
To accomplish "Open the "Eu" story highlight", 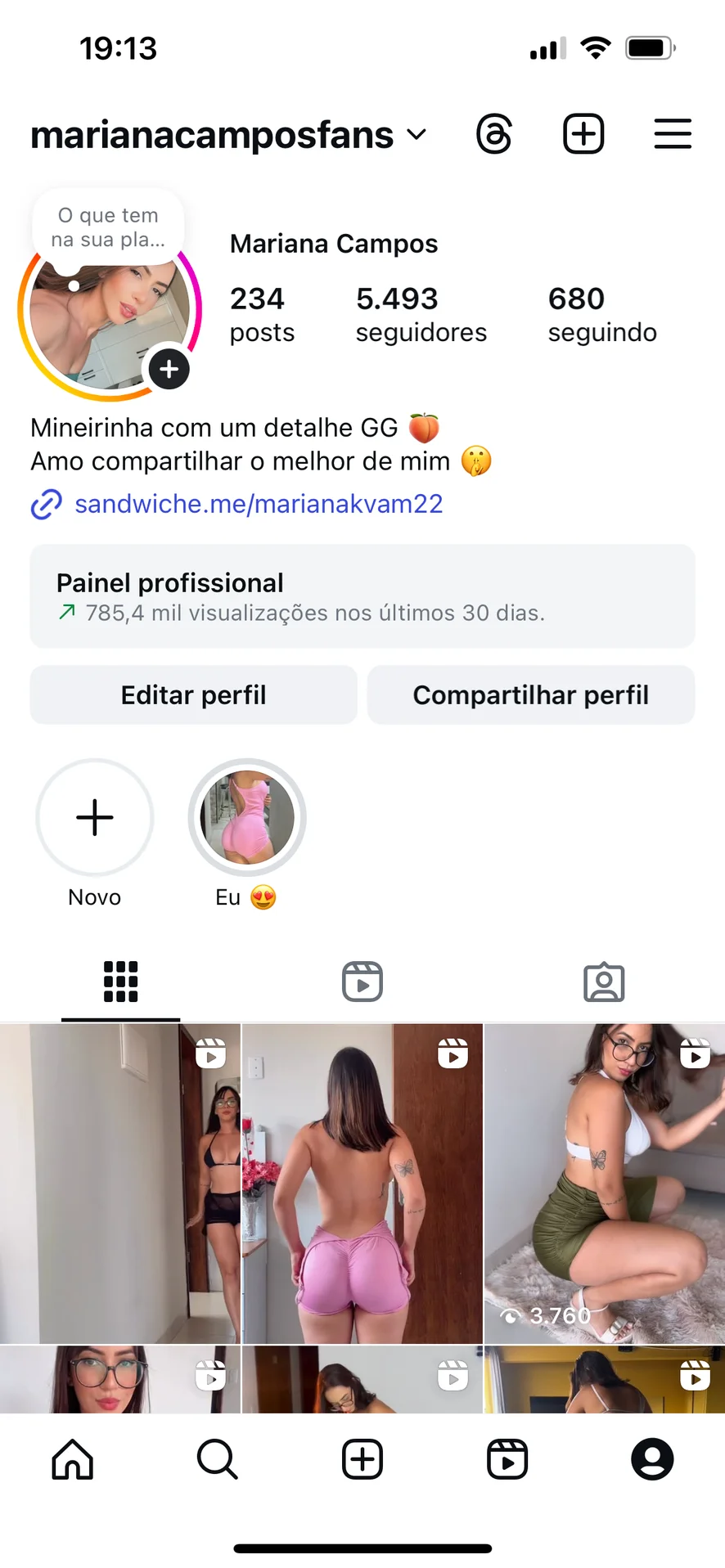I will pos(247,818).
